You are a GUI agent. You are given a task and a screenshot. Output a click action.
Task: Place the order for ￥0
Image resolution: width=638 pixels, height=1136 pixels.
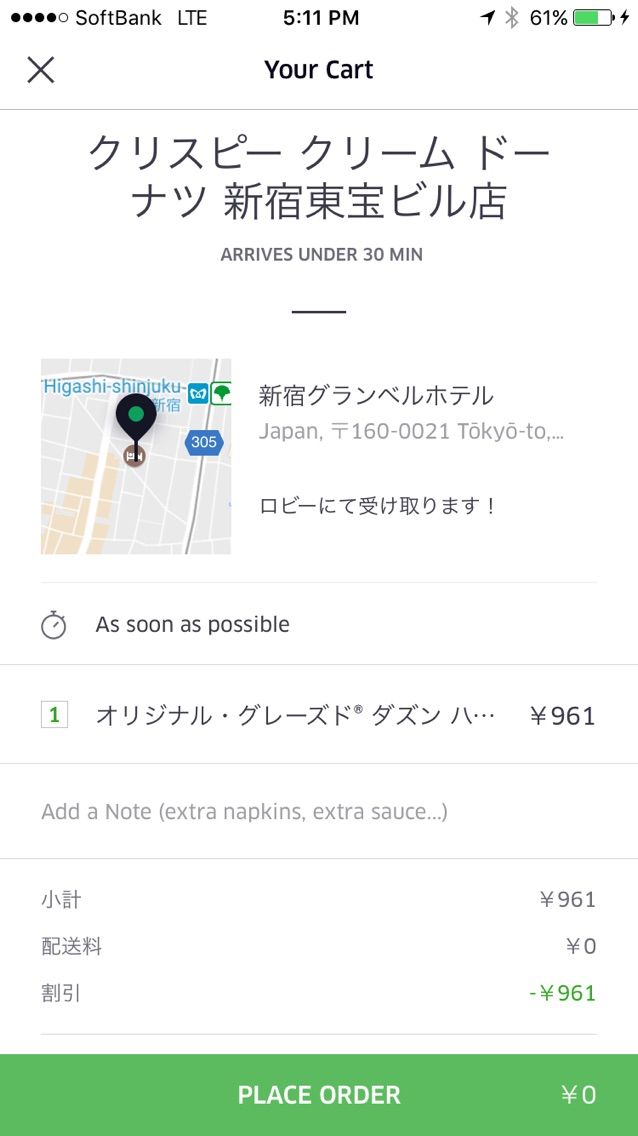coord(319,1095)
